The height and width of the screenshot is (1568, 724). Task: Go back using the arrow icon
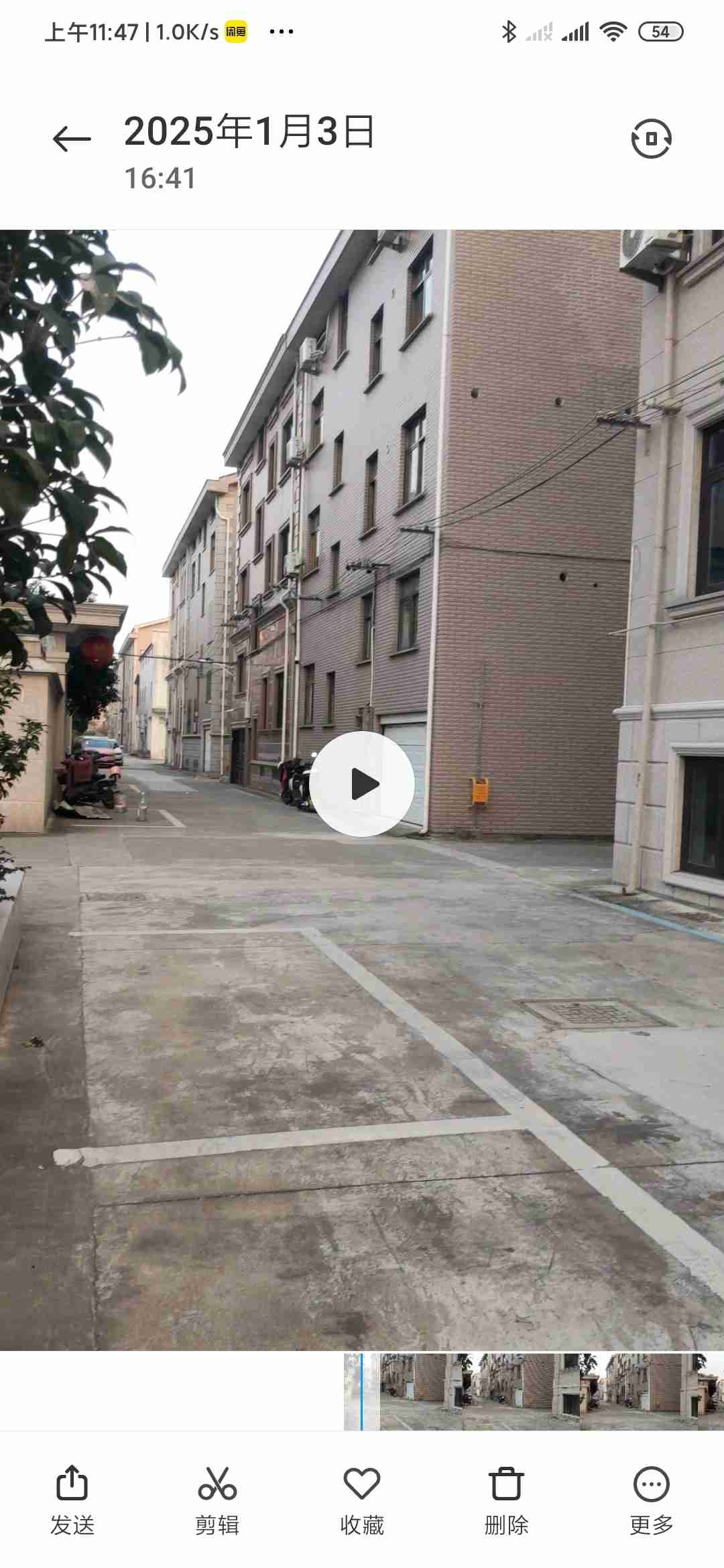(x=72, y=139)
